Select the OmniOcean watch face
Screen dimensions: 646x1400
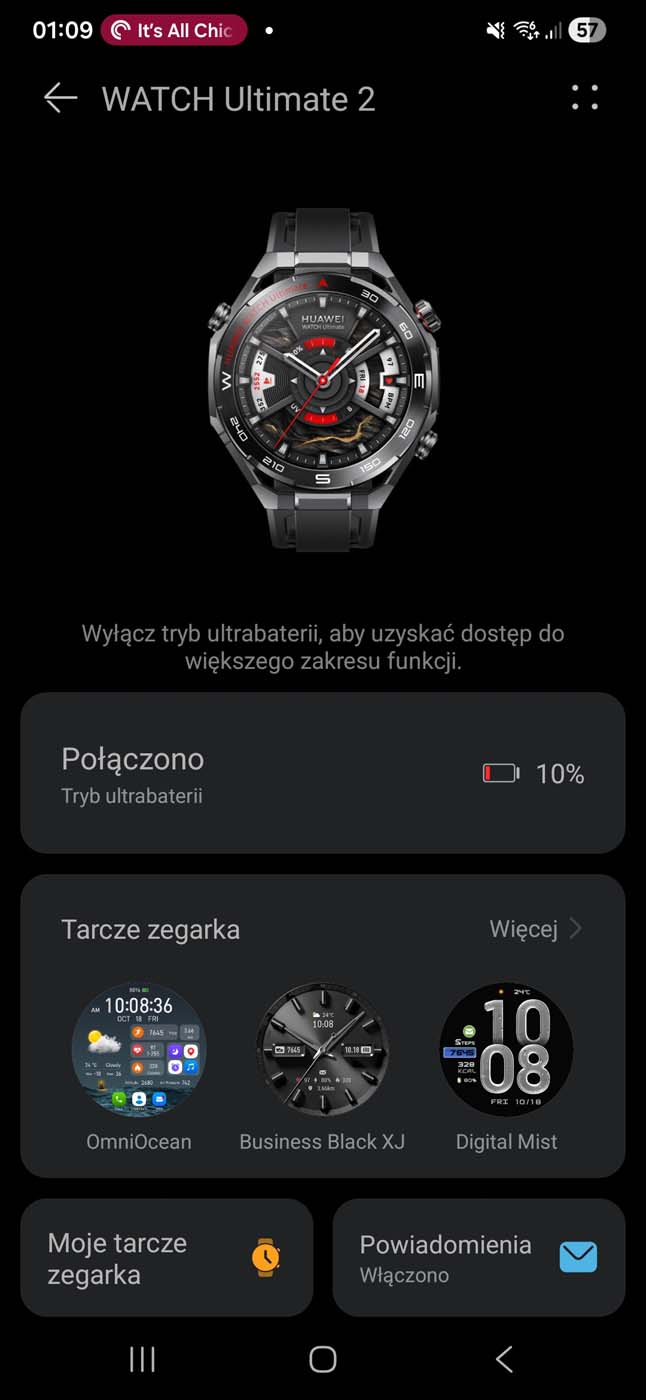click(x=139, y=1049)
